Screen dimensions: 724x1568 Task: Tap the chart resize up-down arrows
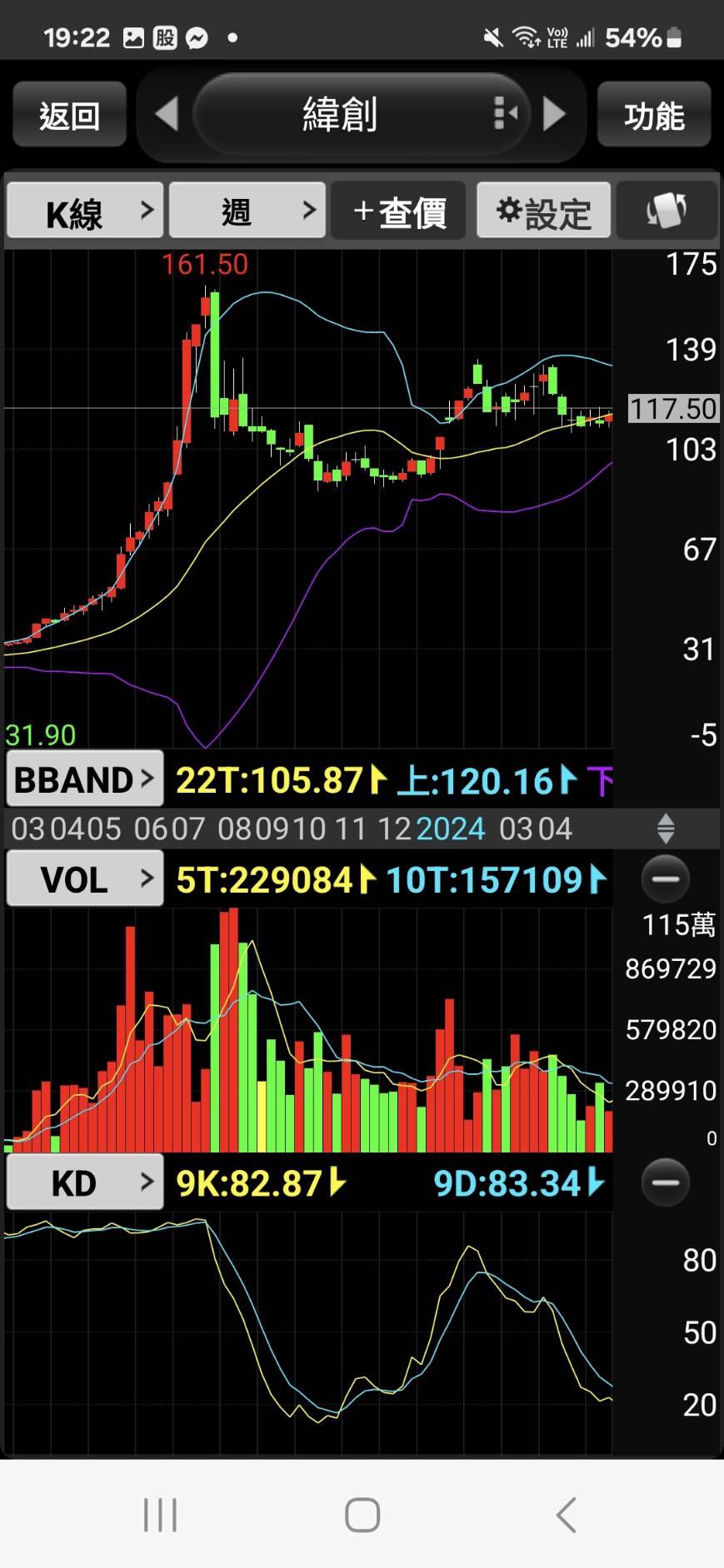tap(665, 829)
